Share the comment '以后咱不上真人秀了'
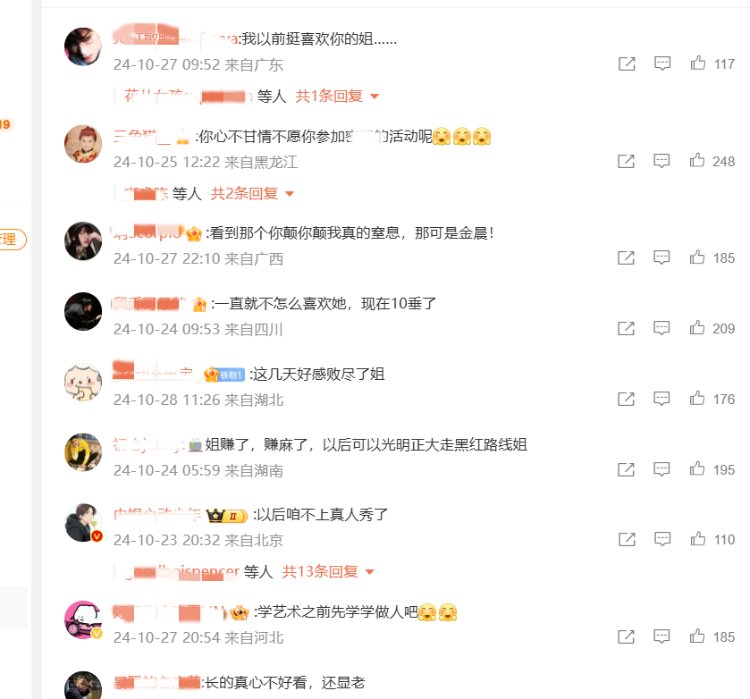Screen dimensions: 750x699 click(626, 540)
